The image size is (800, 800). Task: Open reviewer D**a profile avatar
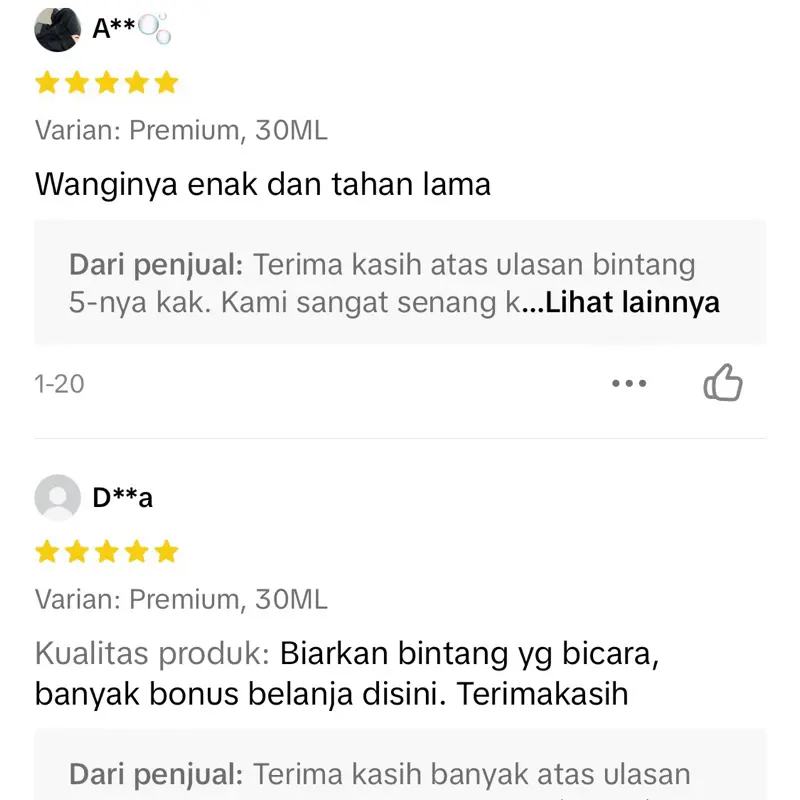coord(57,497)
